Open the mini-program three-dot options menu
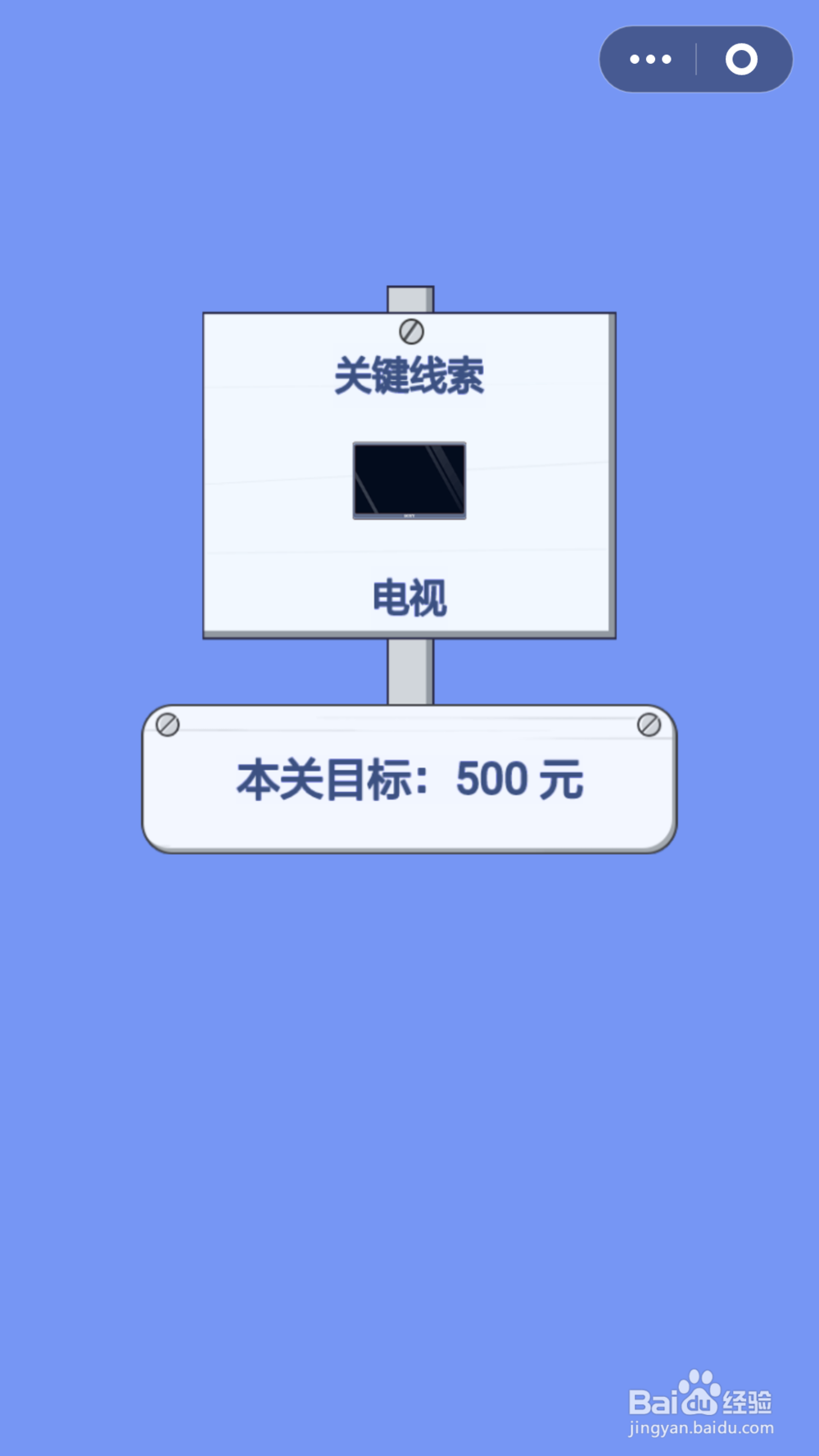The height and width of the screenshot is (1456, 819). pyautogui.click(x=649, y=58)
